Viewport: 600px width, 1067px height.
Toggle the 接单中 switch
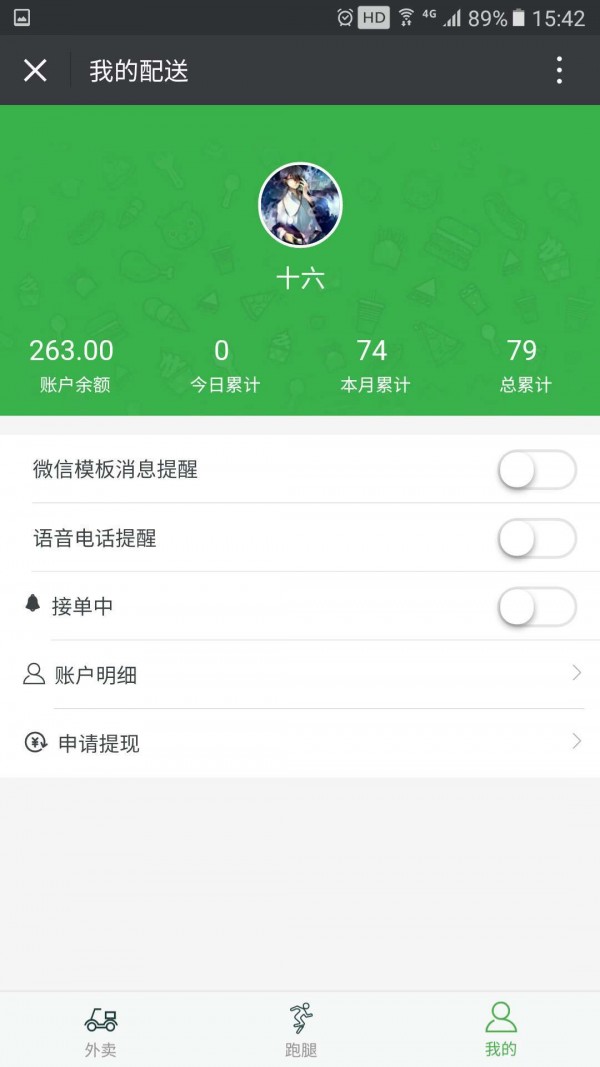537,607
